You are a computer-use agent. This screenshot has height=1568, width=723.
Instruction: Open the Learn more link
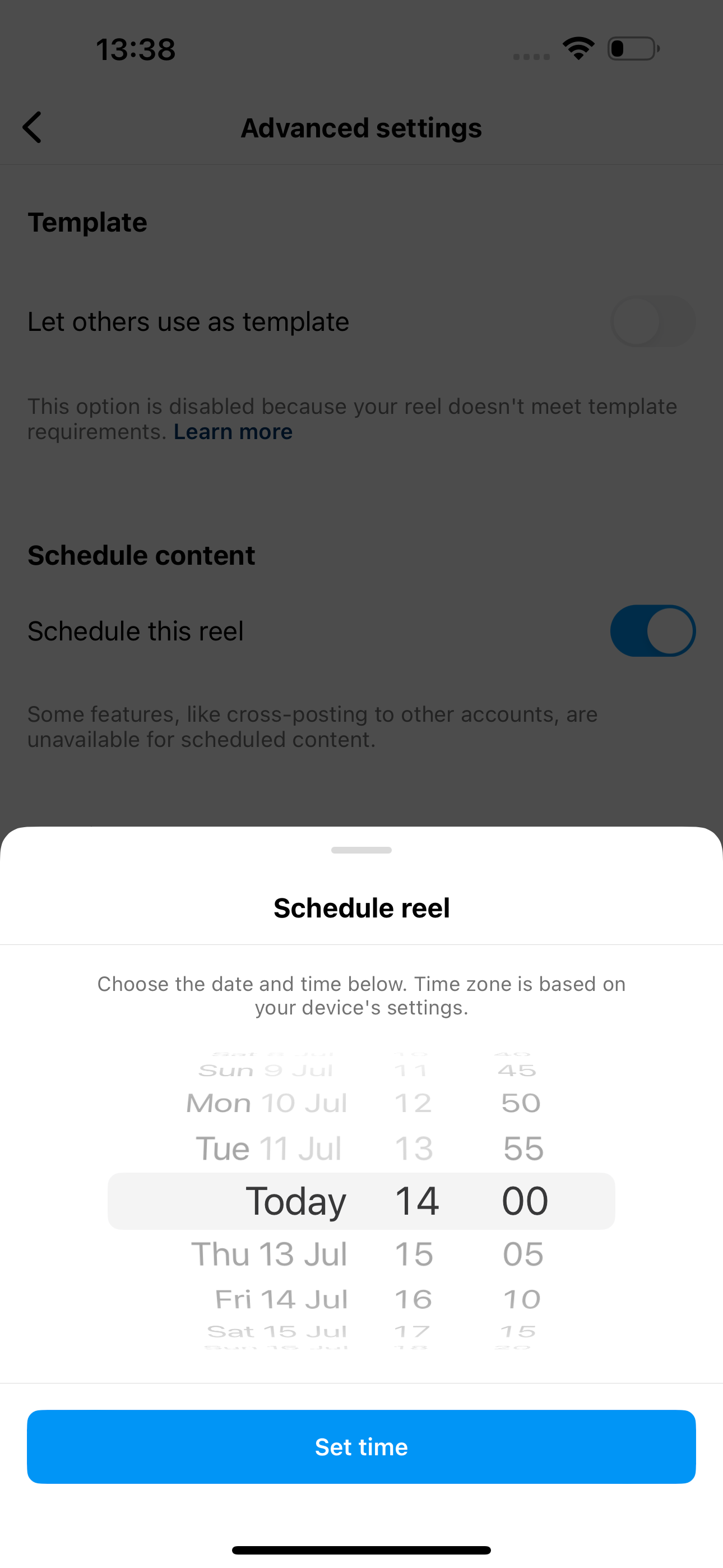[x=233, y=432]
